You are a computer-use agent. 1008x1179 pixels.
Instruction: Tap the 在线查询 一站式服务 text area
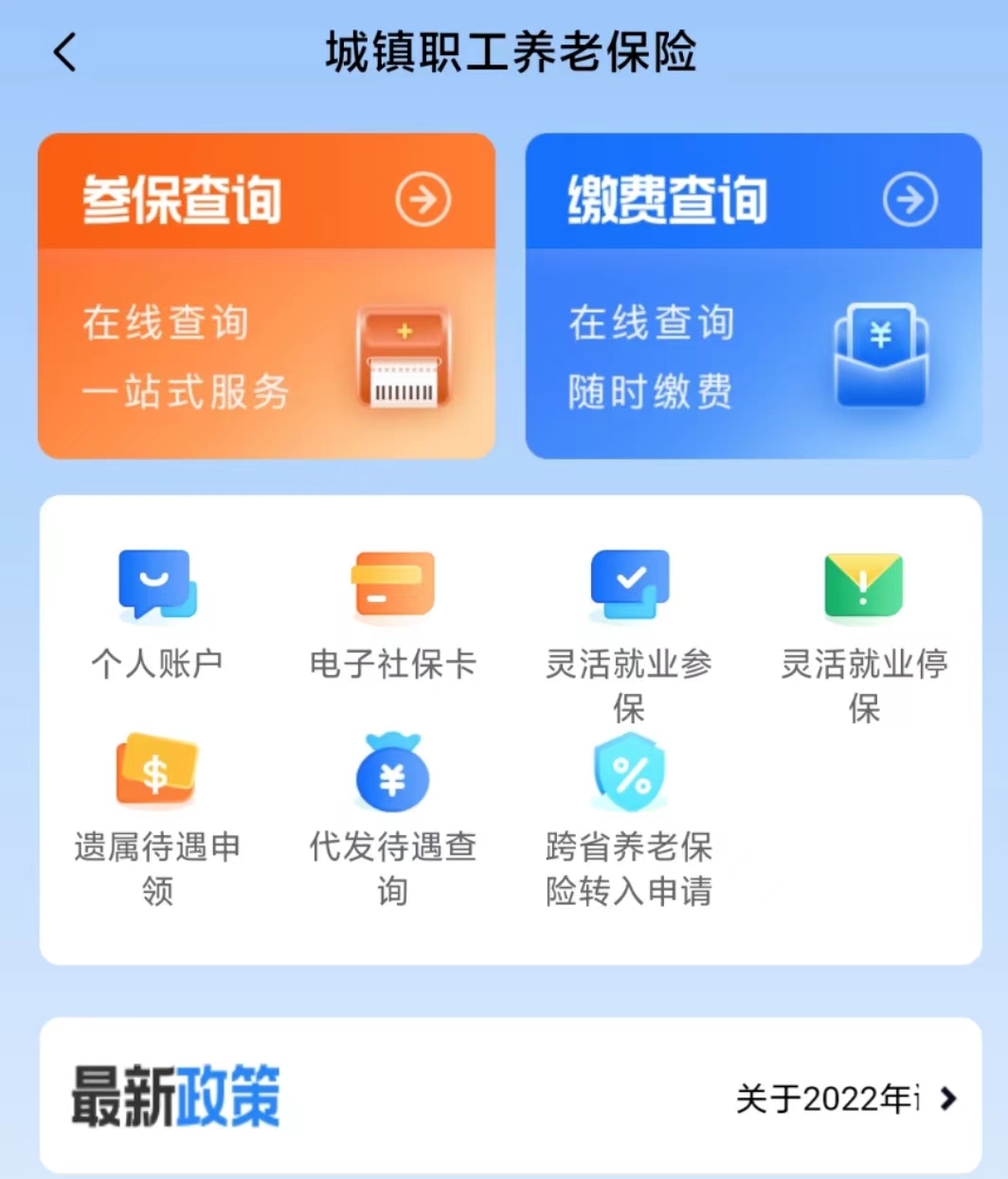click(163, 358)
